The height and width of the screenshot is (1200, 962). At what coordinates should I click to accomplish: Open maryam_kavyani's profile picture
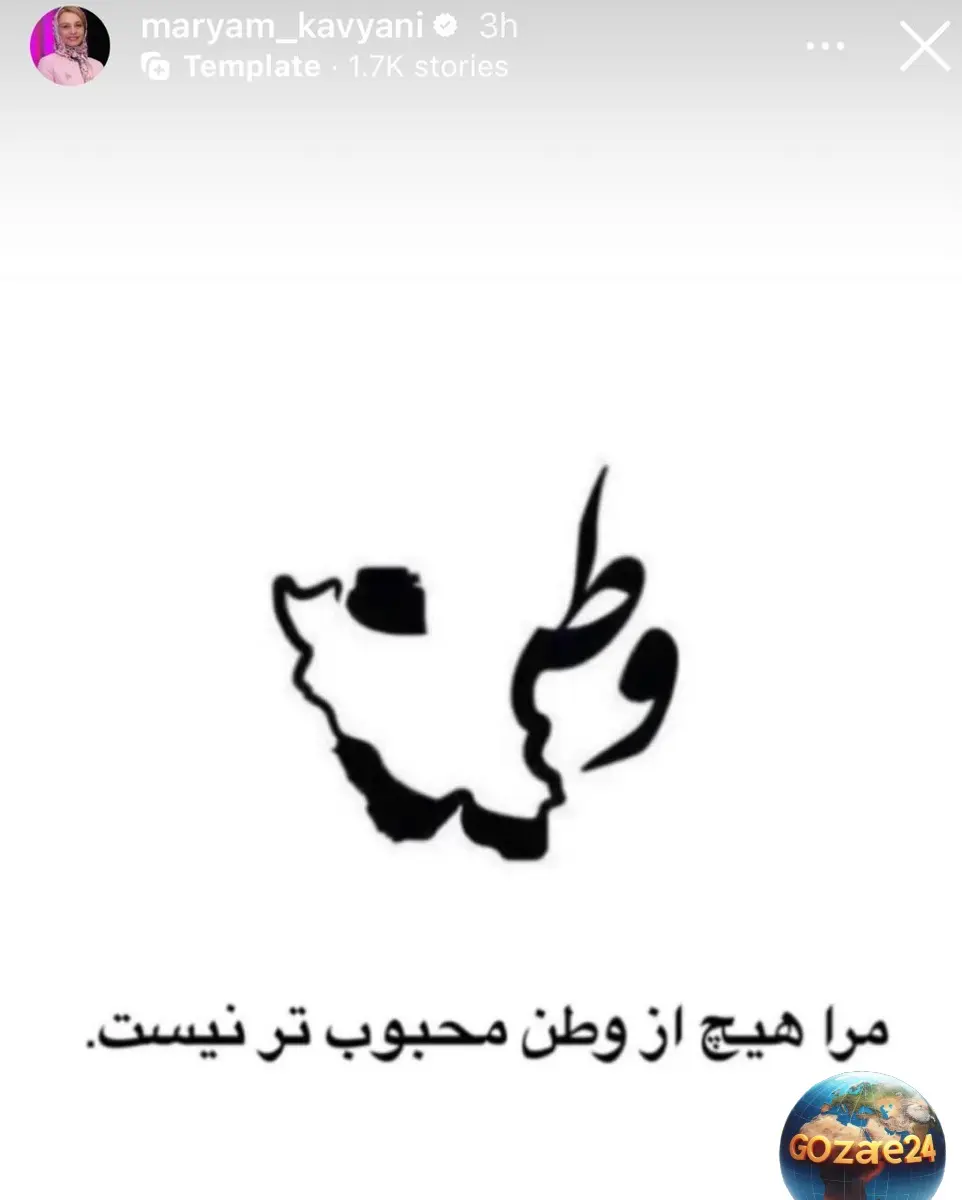[x=69, y=46]
